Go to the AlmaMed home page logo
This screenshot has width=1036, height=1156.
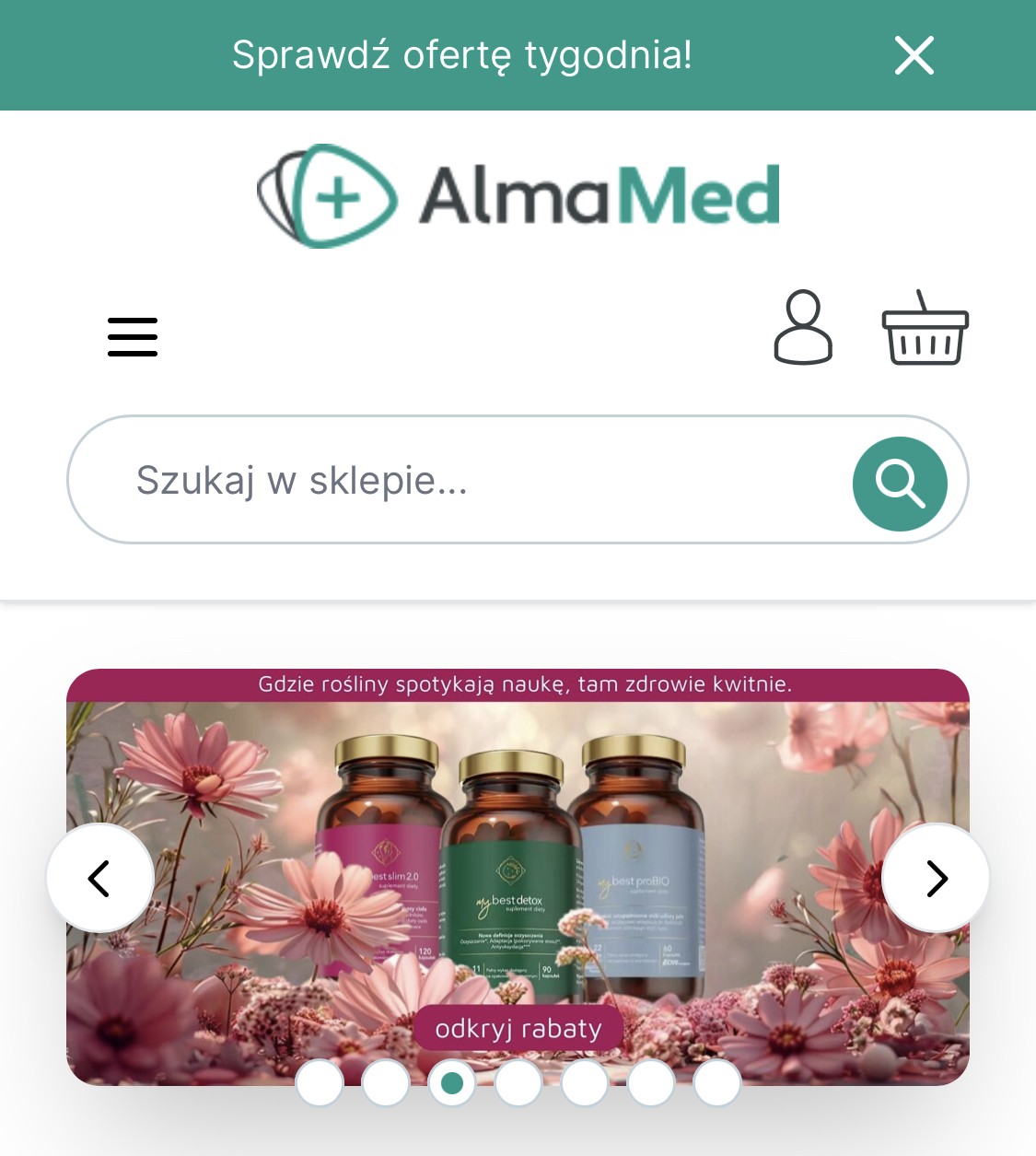[518, 195]
